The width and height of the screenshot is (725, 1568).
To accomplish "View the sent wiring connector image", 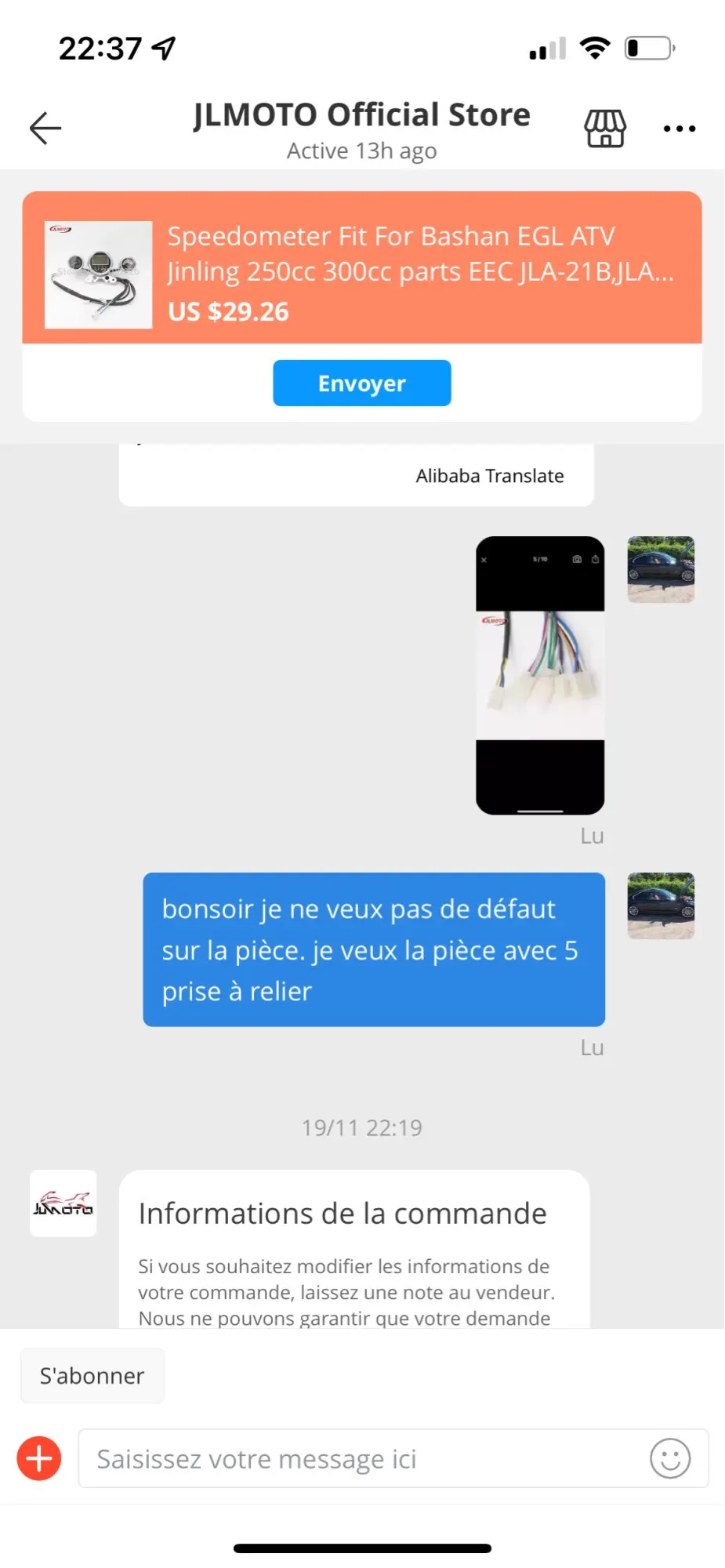I will (x=540, y=675).
